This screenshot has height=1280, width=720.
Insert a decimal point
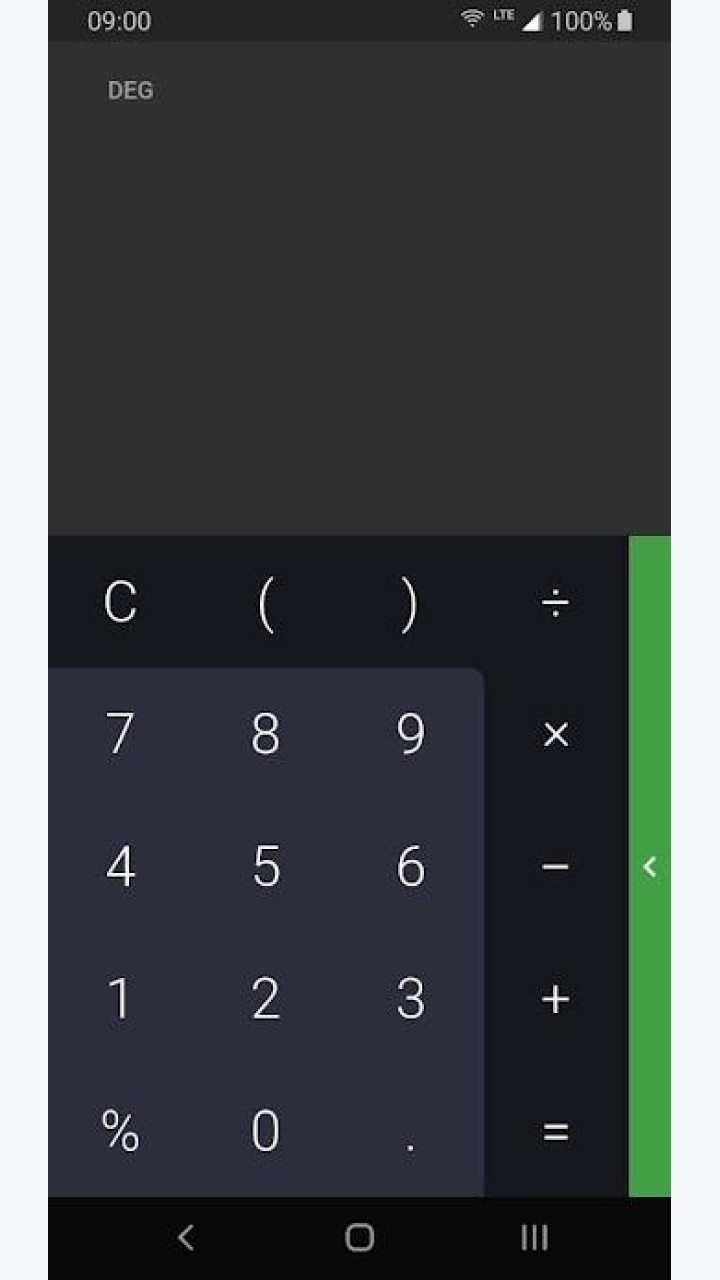click(410, 1131)
